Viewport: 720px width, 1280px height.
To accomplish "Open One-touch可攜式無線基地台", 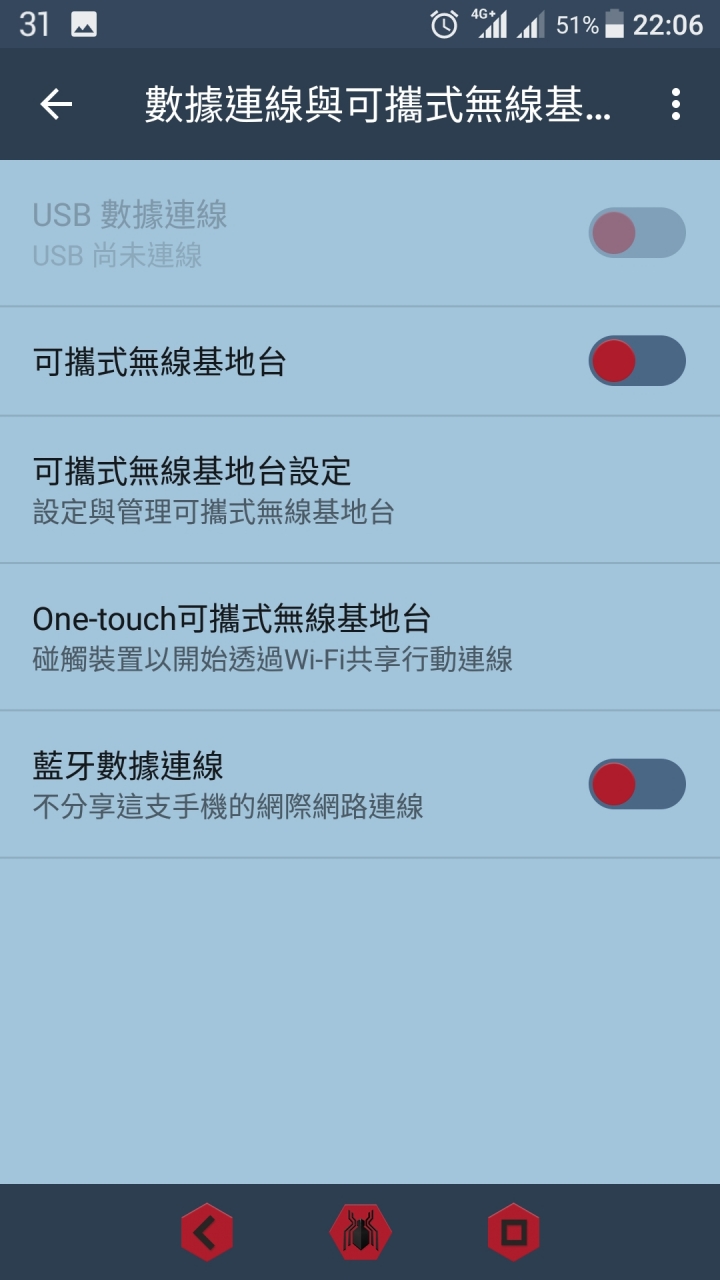I will click(x=360, y=637).
